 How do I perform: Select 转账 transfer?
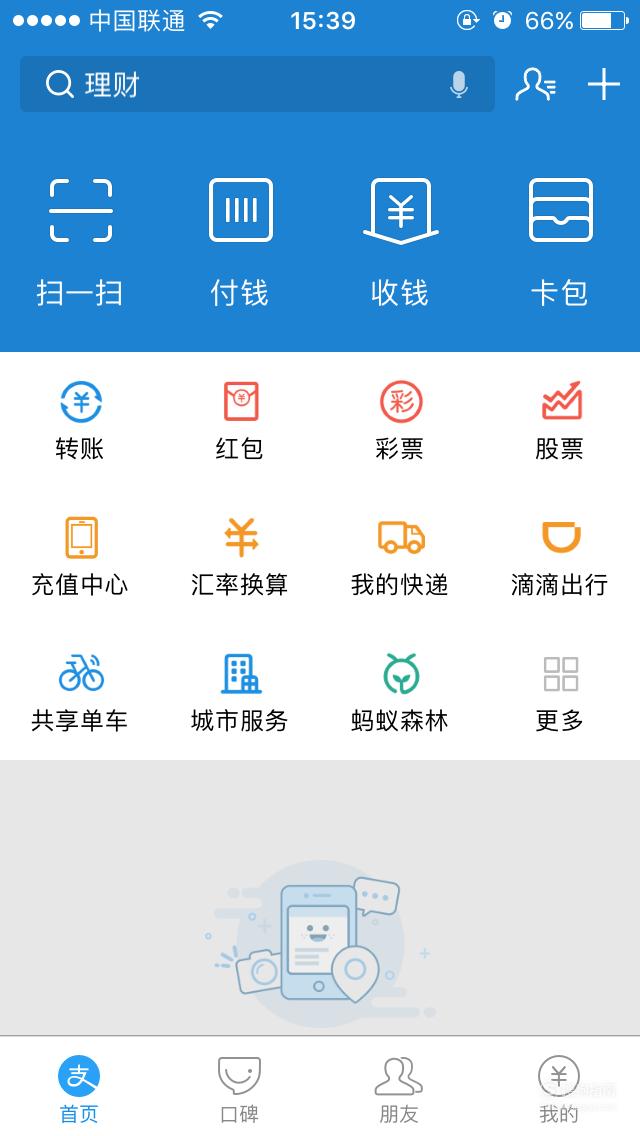pos(80,420)
